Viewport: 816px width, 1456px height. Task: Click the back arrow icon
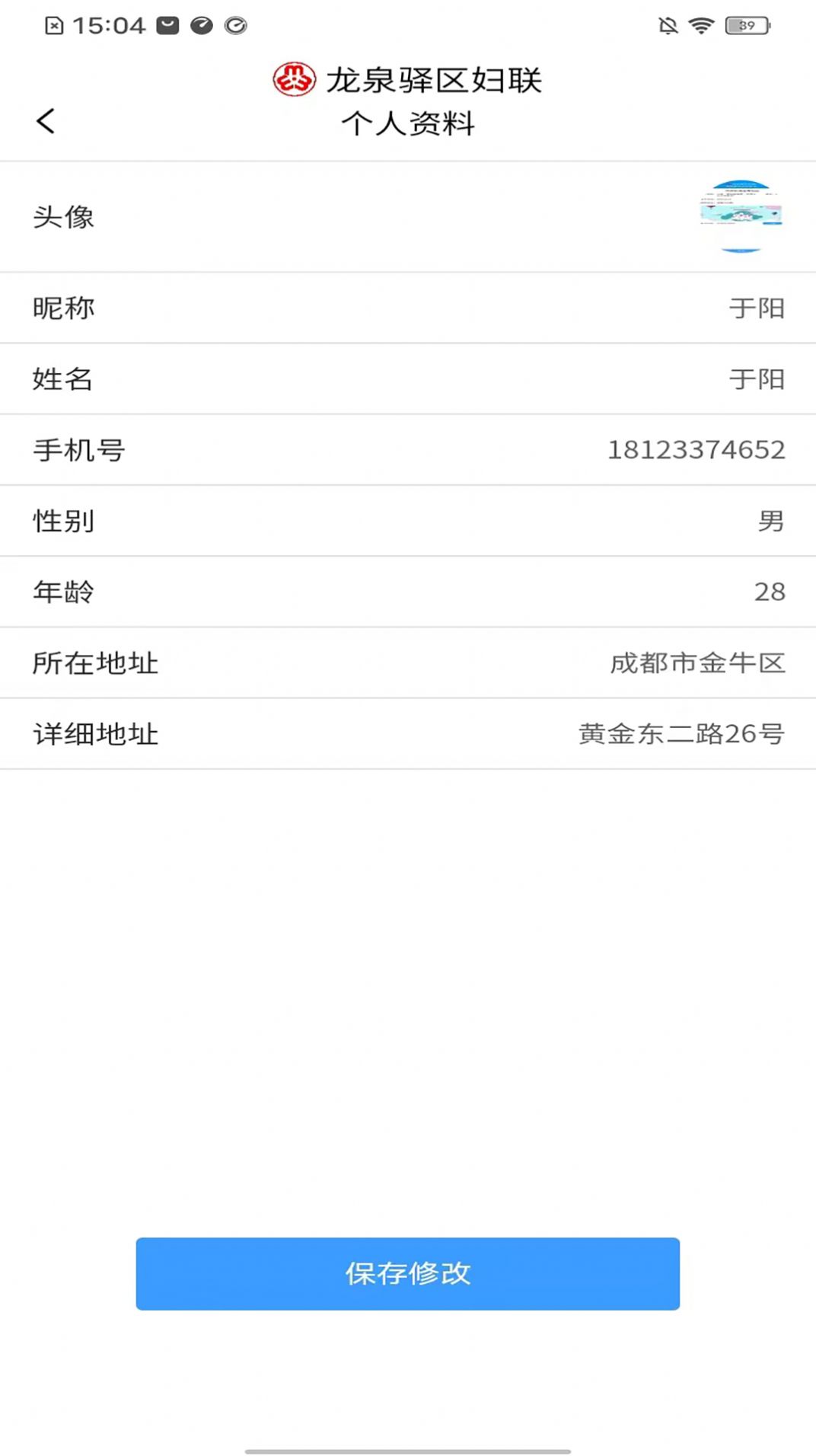point(46,120)
